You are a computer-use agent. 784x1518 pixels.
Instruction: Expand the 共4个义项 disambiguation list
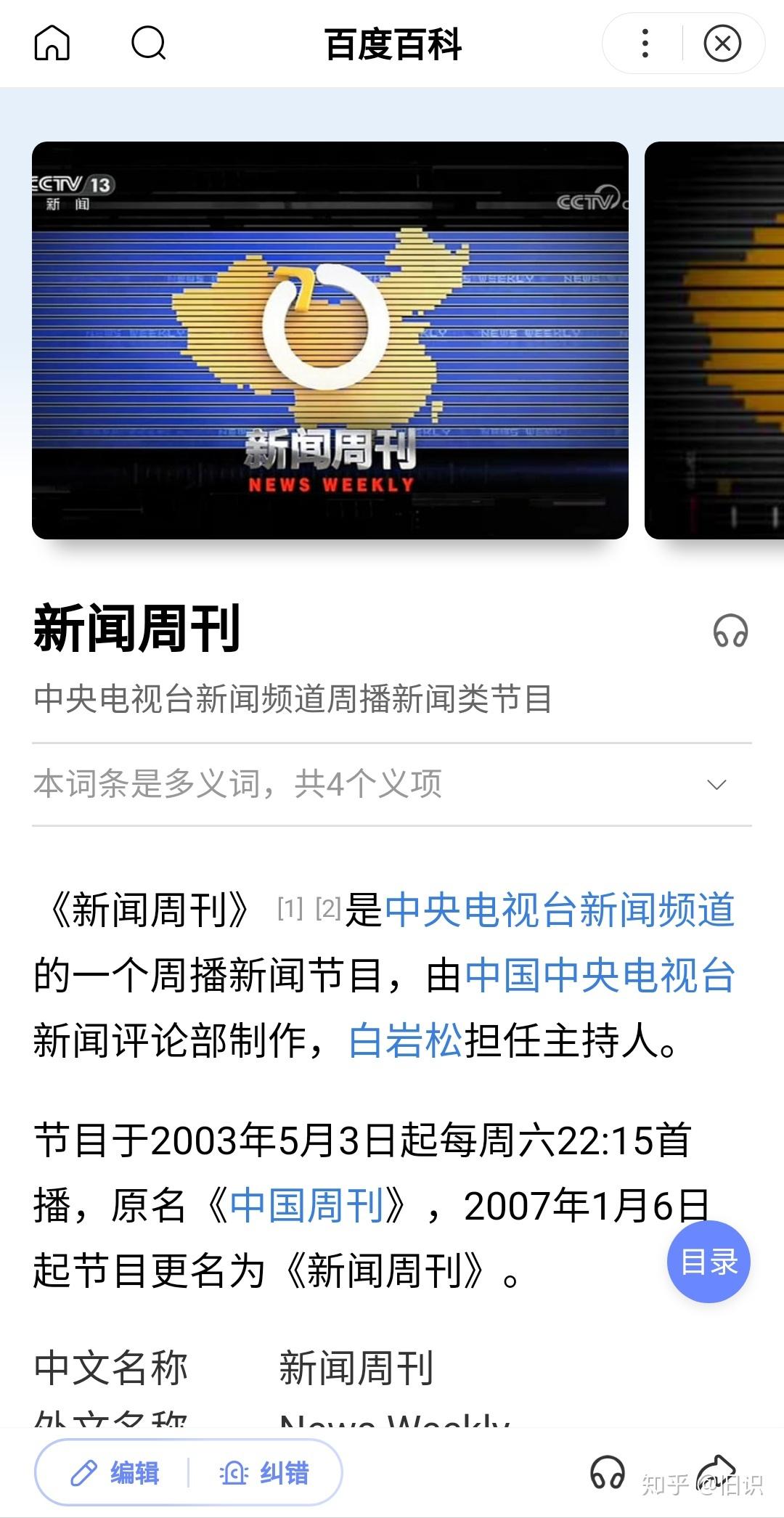(x=716, y=785)
